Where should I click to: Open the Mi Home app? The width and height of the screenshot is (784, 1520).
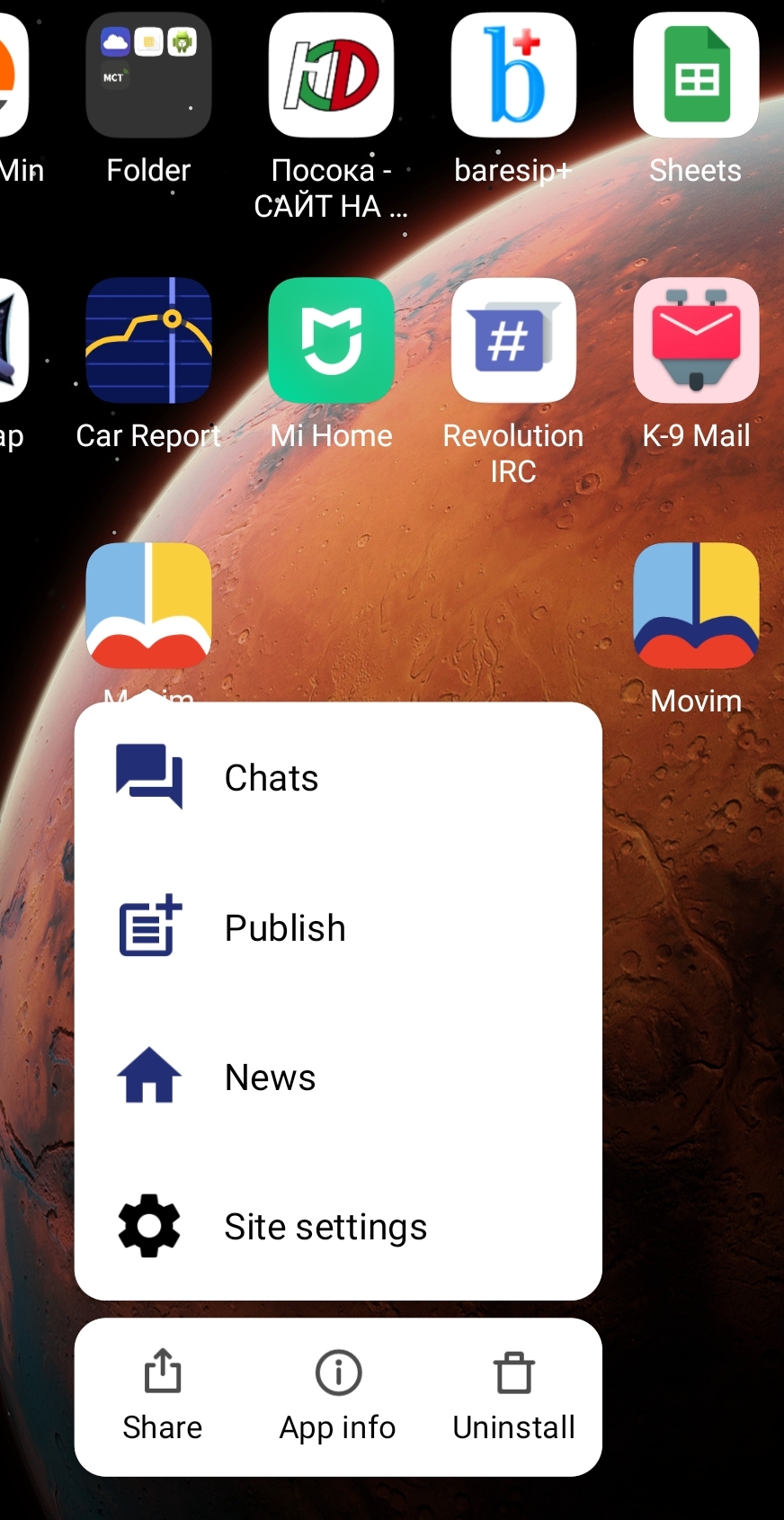click(x=331, y=341)
